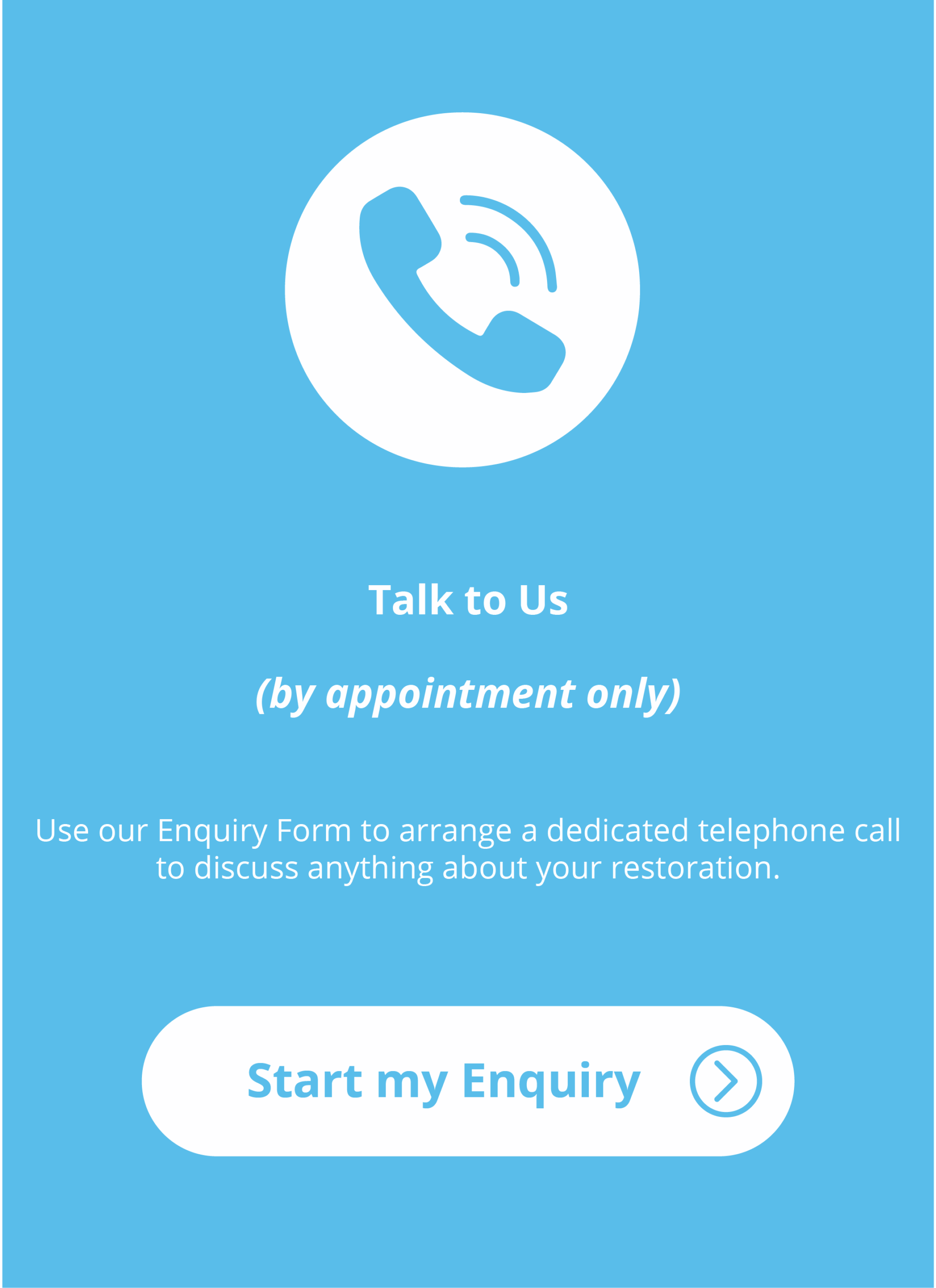Tap the Start my Enquiry button
The height and width of the screenshot is (1288, 936).
[x=467, y=1081]
